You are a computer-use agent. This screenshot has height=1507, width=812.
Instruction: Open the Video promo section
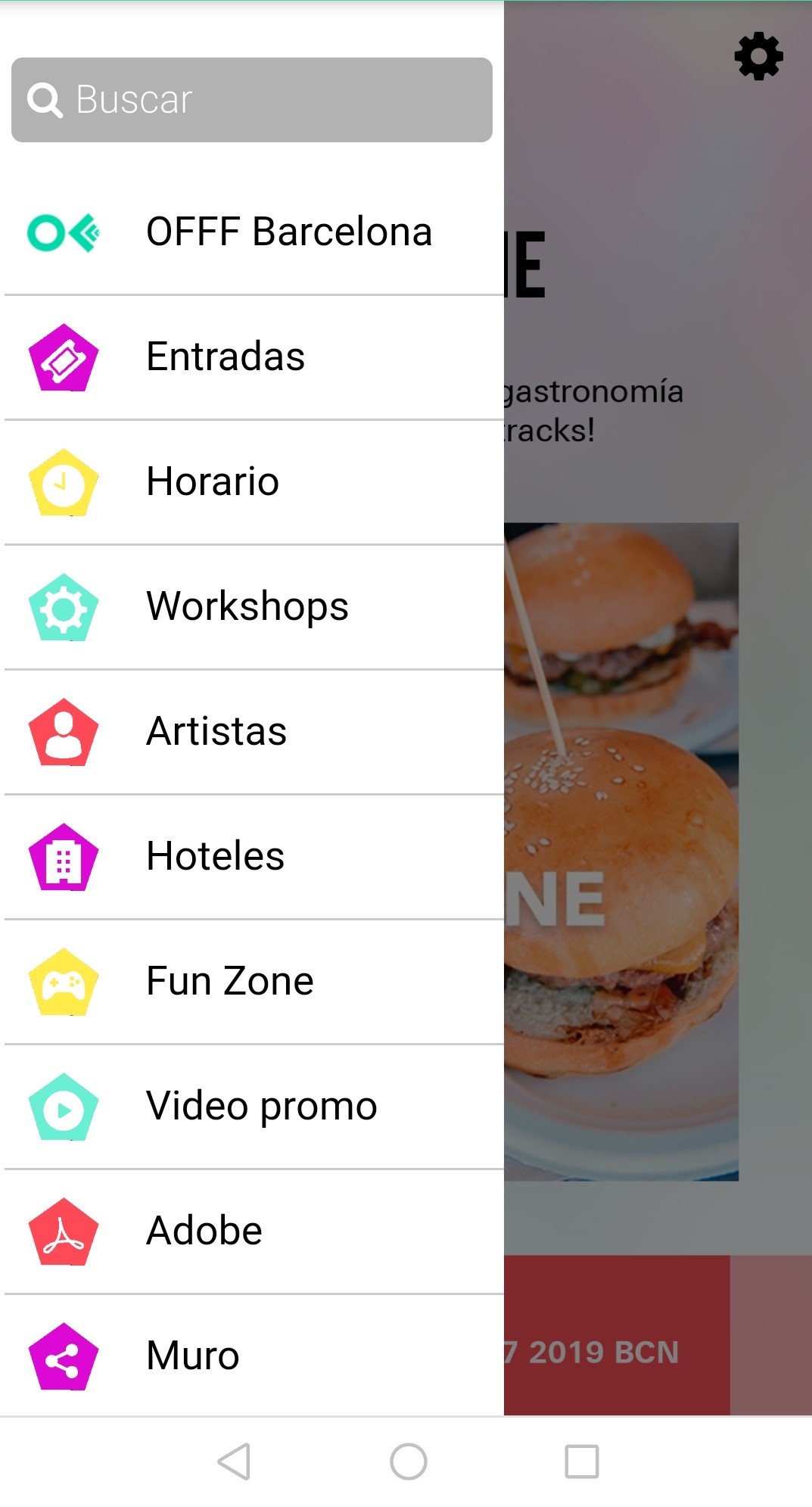coord(260,1105)
